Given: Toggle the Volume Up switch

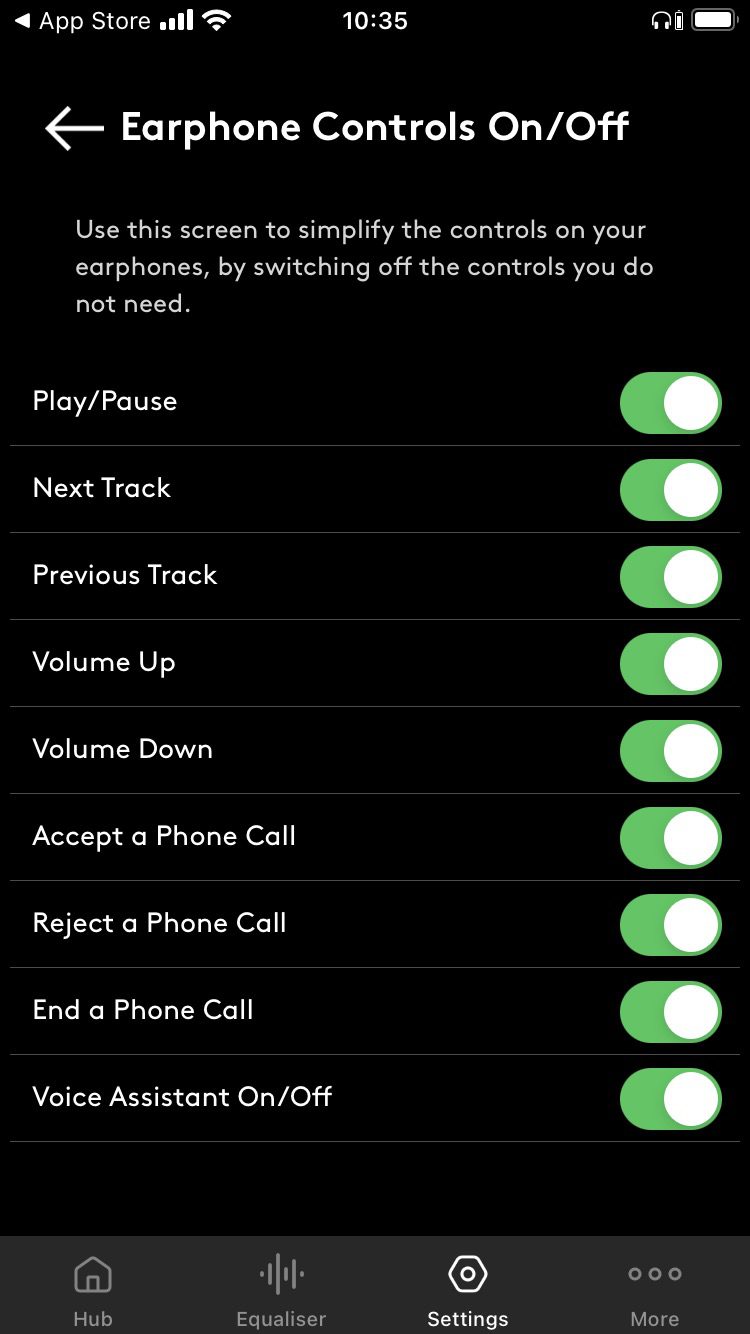Looking at the screenshot, I should tap(670, 664).
